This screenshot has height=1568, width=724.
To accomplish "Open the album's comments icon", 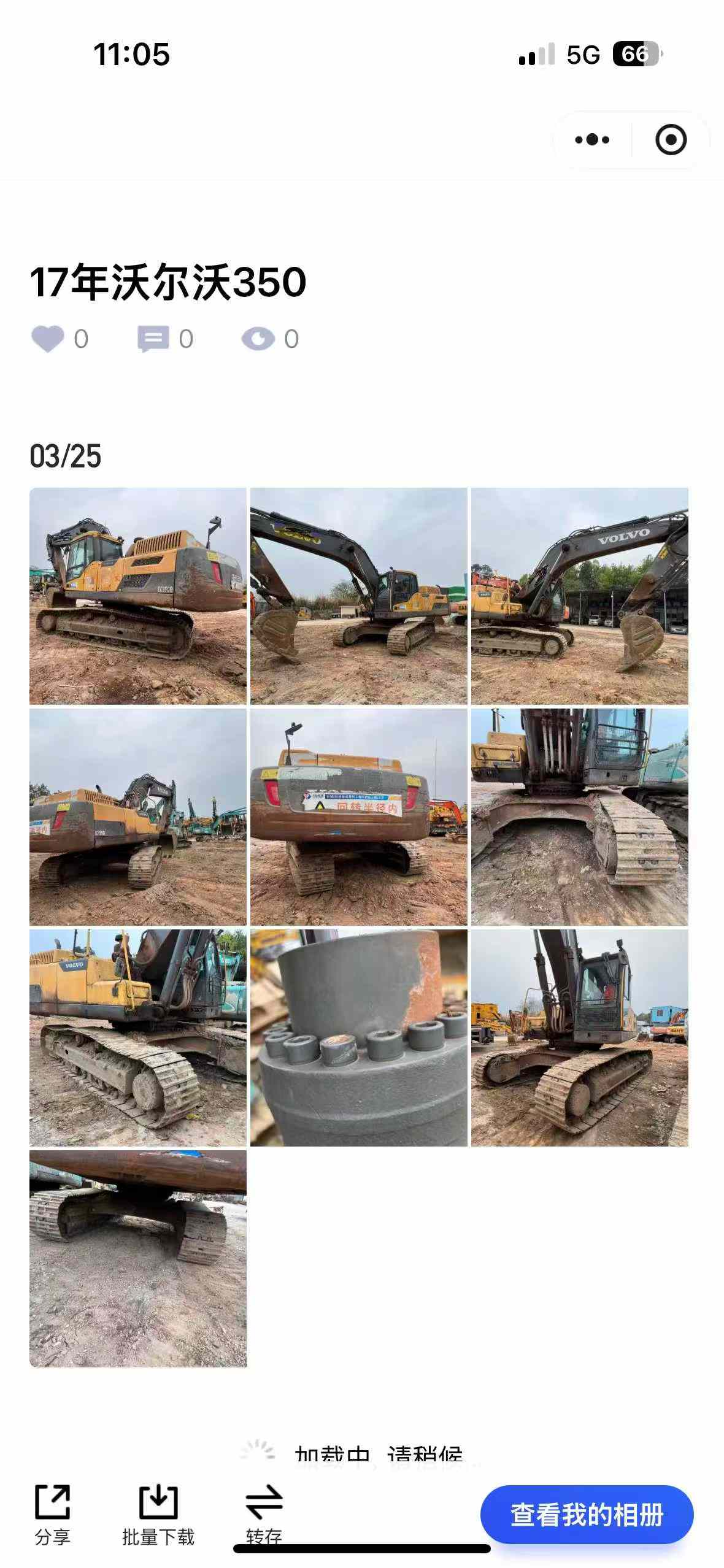I will pos(153,339).
